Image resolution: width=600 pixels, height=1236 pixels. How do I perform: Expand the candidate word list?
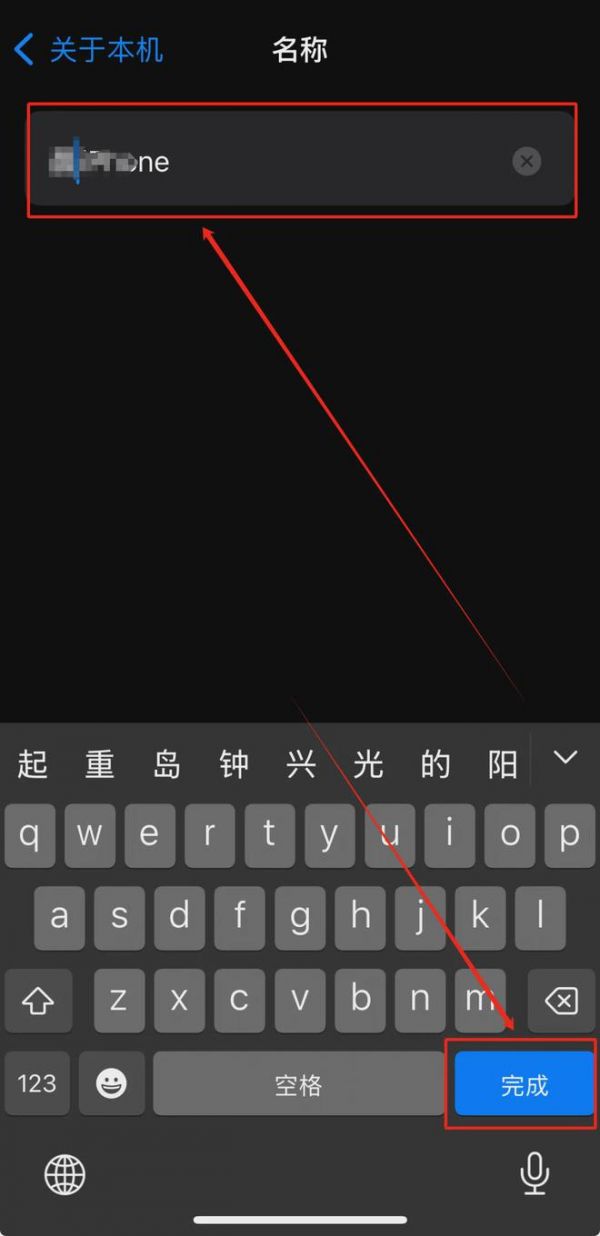coord(565,758)
